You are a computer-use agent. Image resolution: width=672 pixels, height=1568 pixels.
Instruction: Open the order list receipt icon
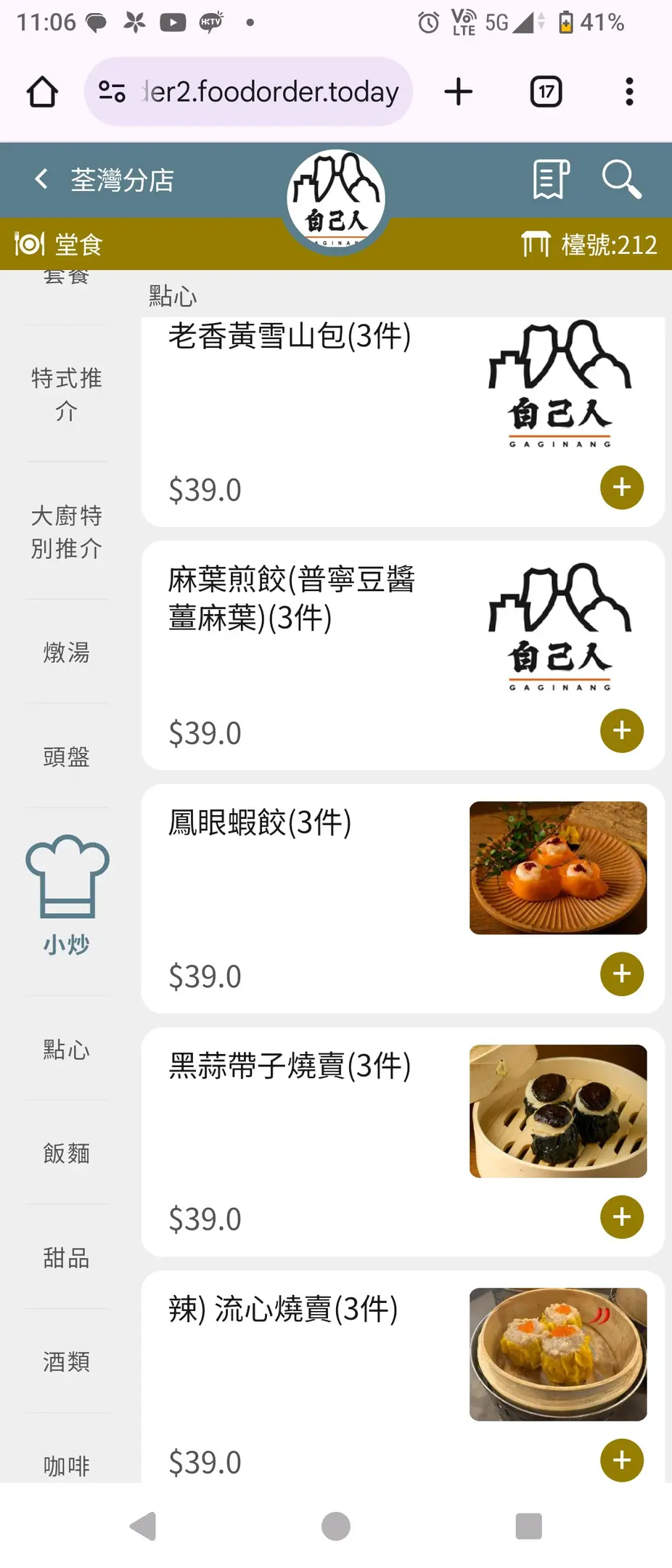(551, 179)
